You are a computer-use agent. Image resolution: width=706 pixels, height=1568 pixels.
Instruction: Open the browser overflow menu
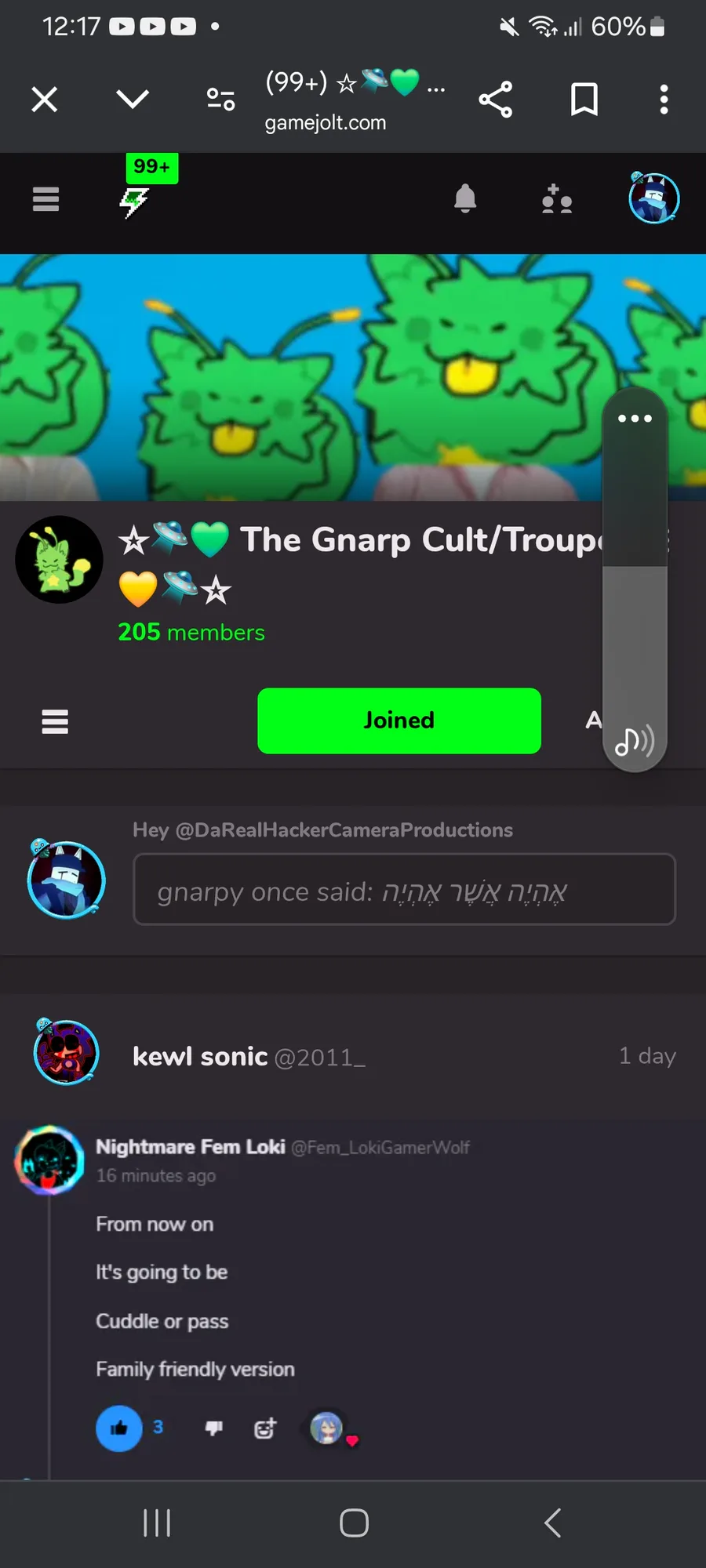click(664, 100)
